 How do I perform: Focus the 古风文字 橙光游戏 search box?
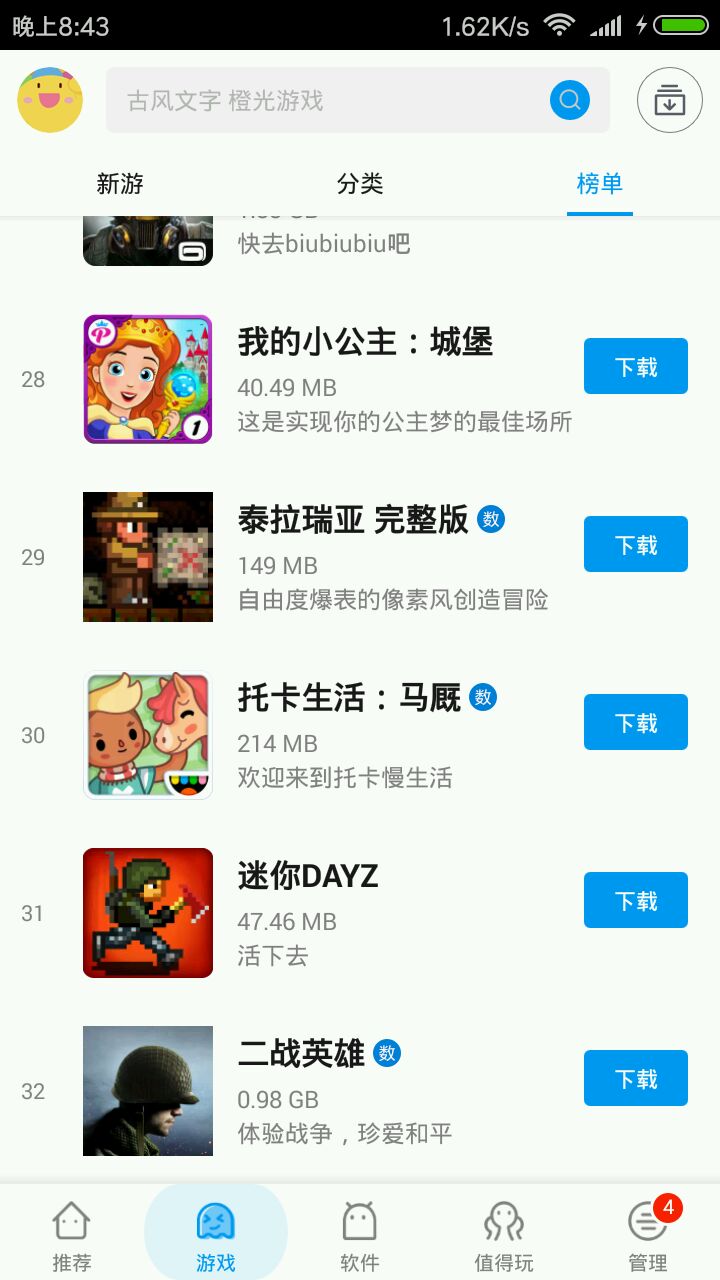tap(330, 100)
